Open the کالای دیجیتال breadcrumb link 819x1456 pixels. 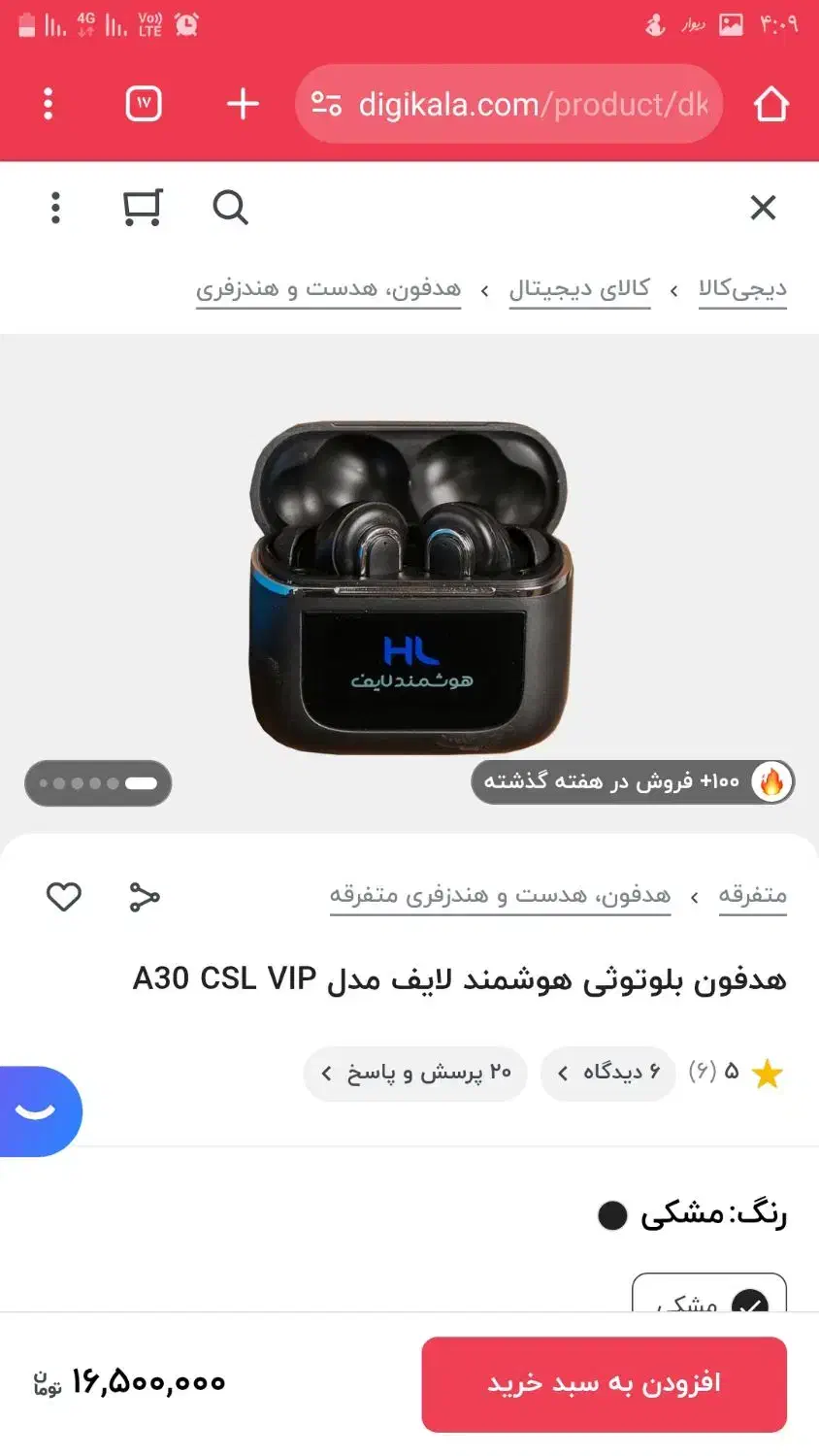point(579,289)
